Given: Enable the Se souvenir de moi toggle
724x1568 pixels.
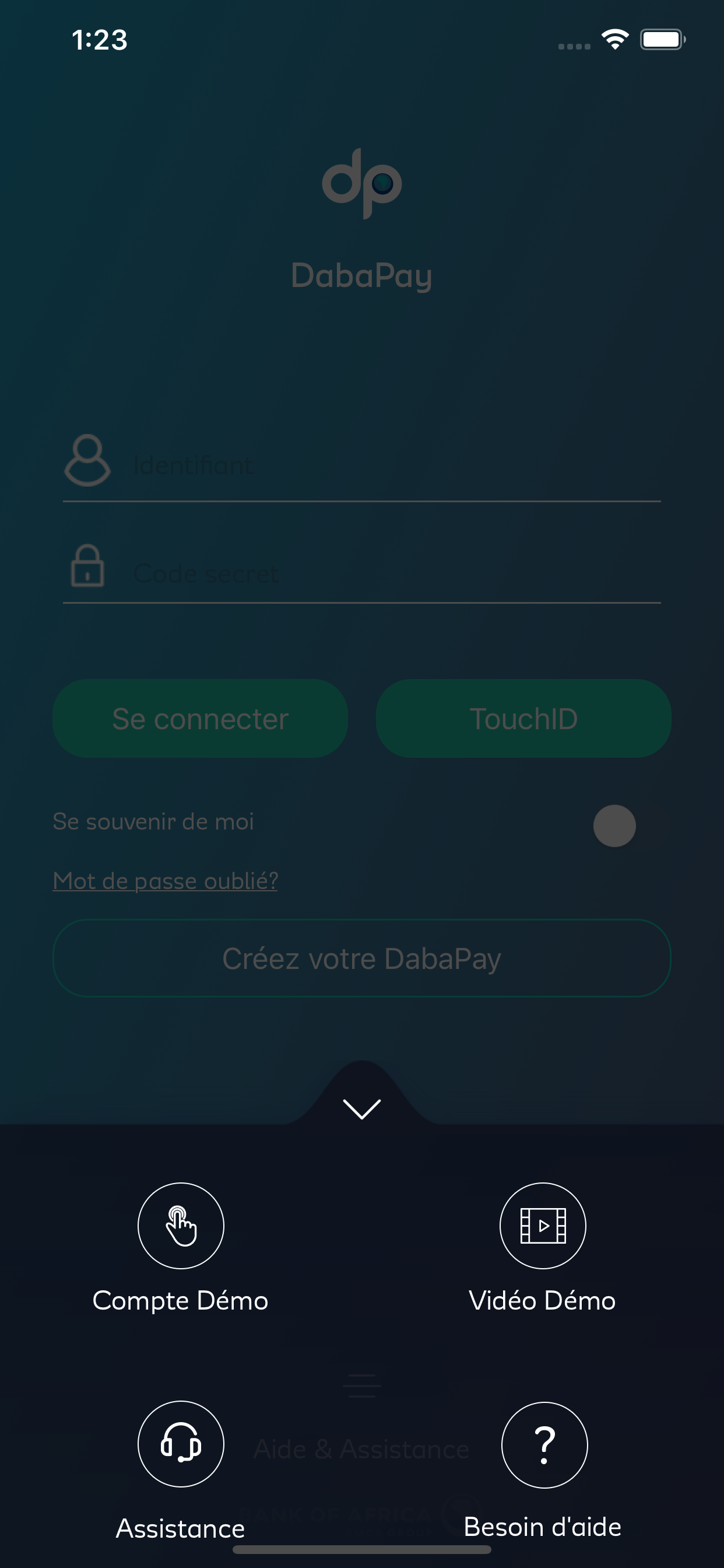Looking at the screenshot, I should 614,825.
